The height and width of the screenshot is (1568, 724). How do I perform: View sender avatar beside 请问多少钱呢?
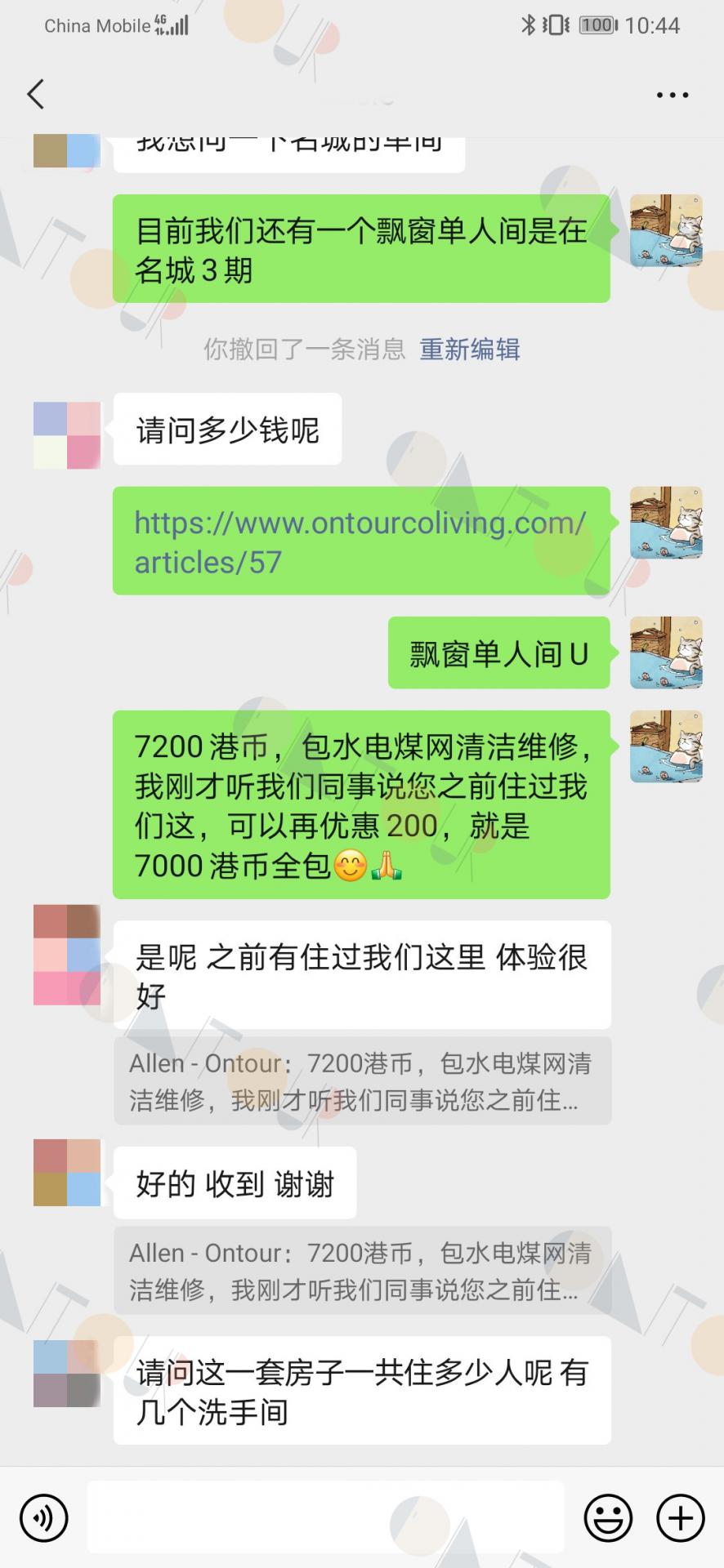coord(67,434)
